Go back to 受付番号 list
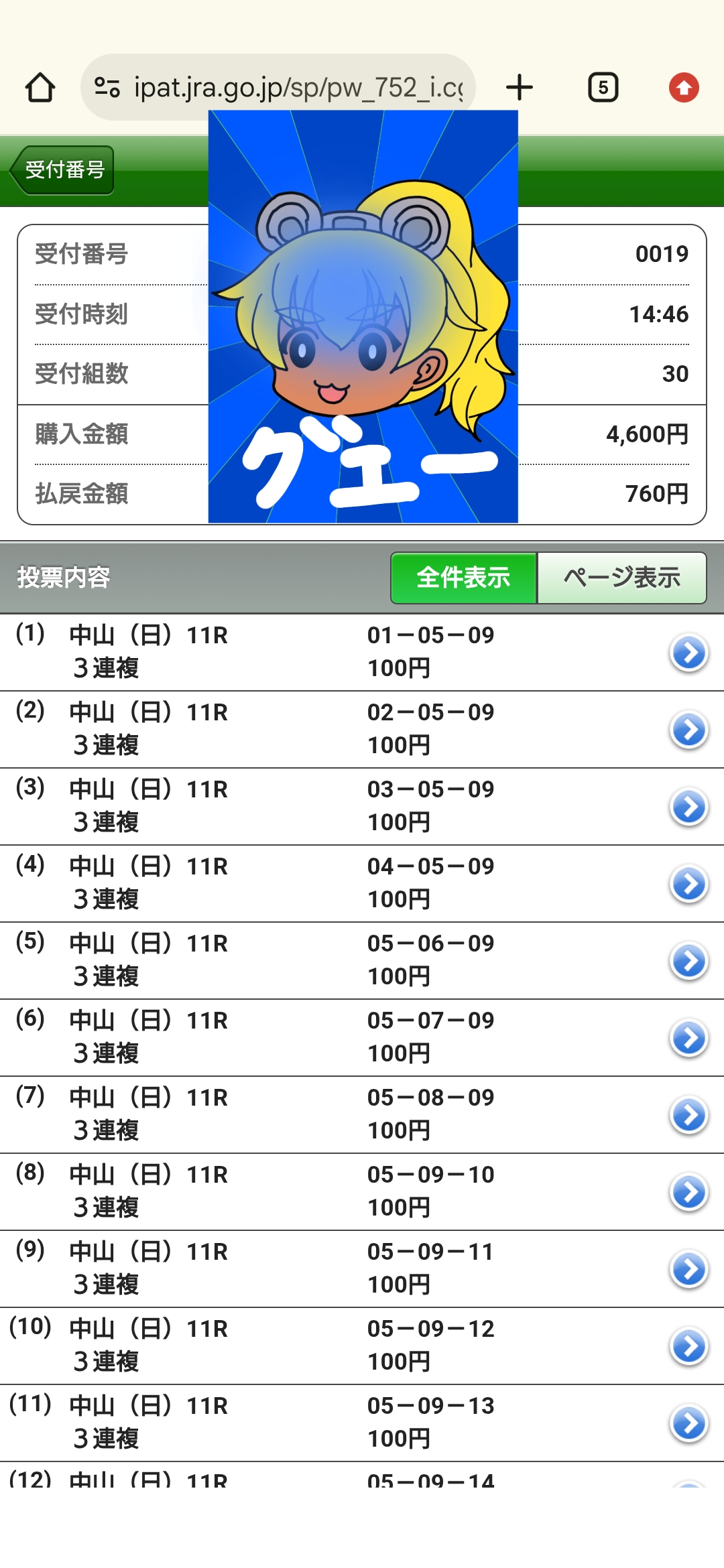This screenshot has width=724, height=1568. (x=62, y=170)
